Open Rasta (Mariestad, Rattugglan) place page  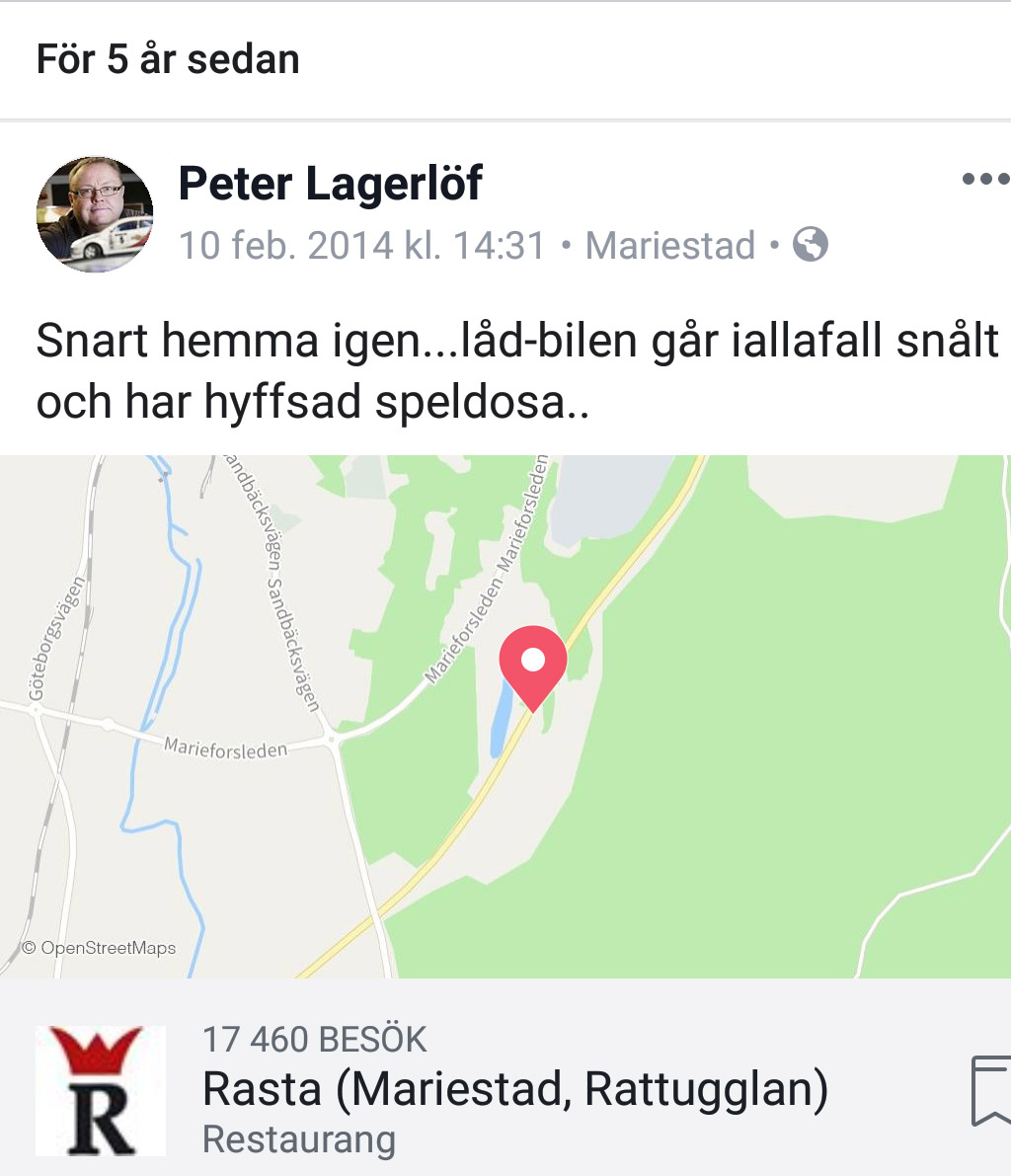pyautogui.click(x=514, y=1089)
